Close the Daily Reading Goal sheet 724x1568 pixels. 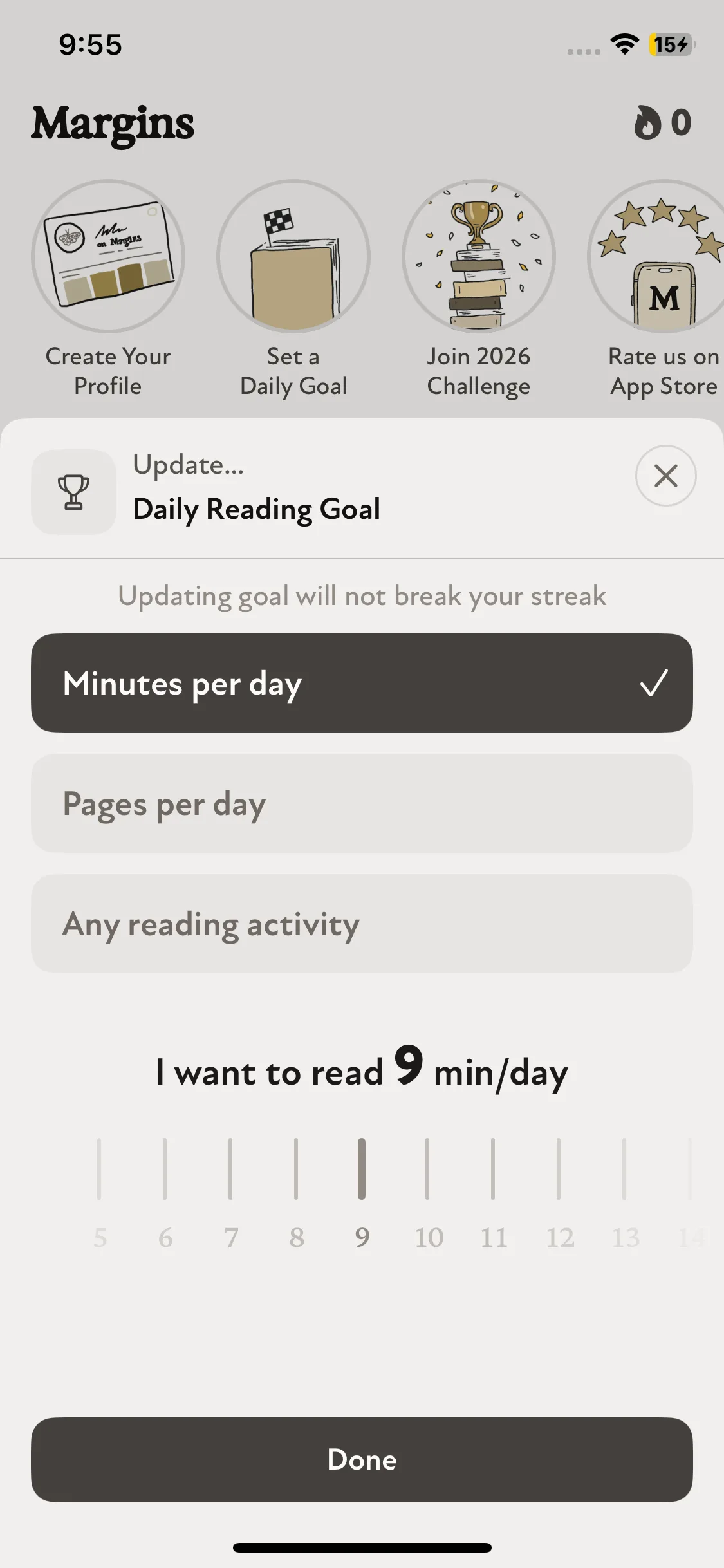[x=665, y=476]
